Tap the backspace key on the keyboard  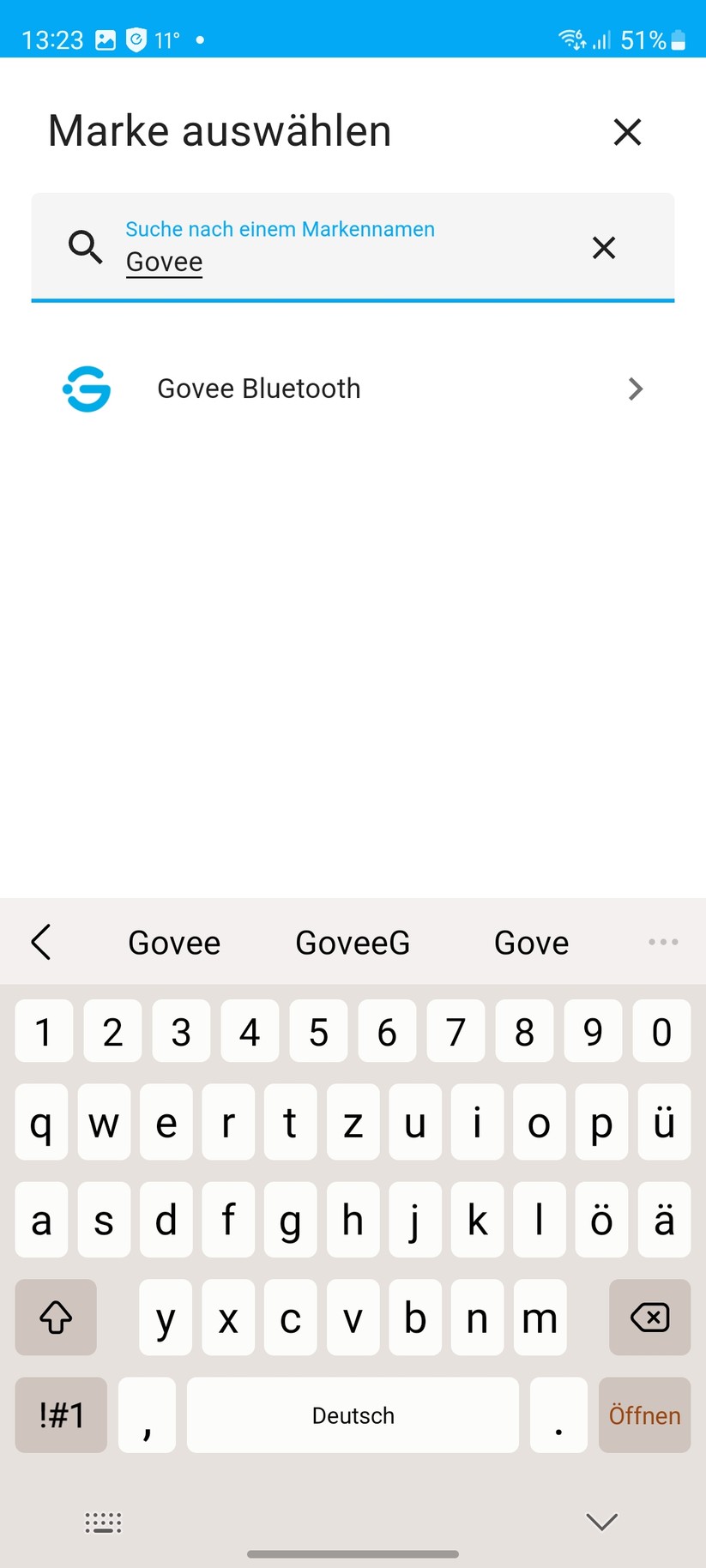(649, 1318)
